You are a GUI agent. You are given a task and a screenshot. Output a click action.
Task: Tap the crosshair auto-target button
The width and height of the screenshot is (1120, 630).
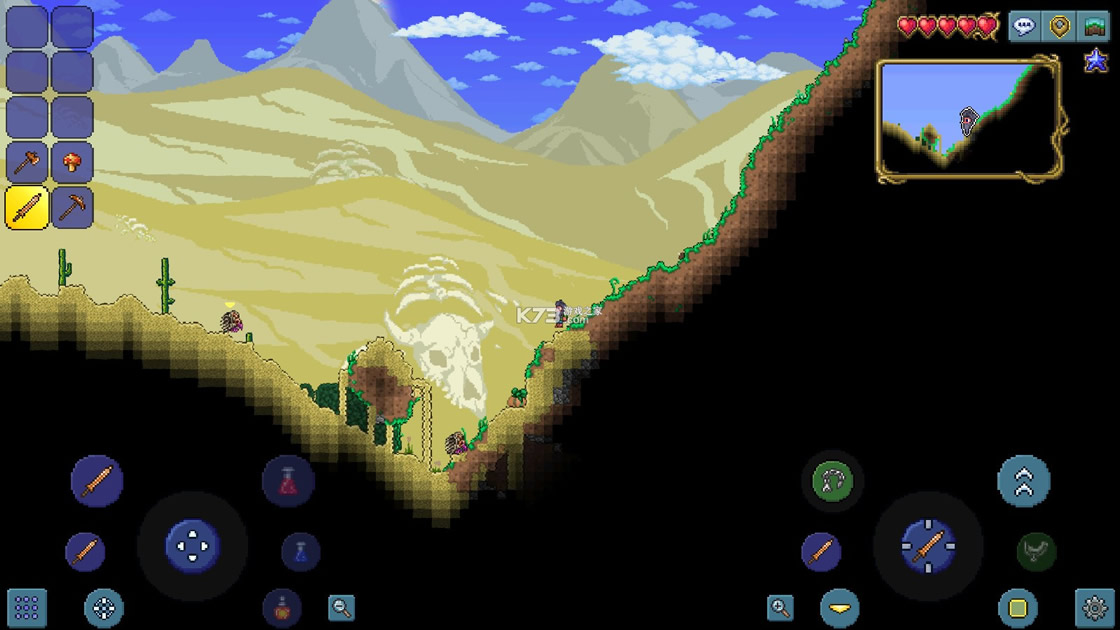(x=103, y=607)
